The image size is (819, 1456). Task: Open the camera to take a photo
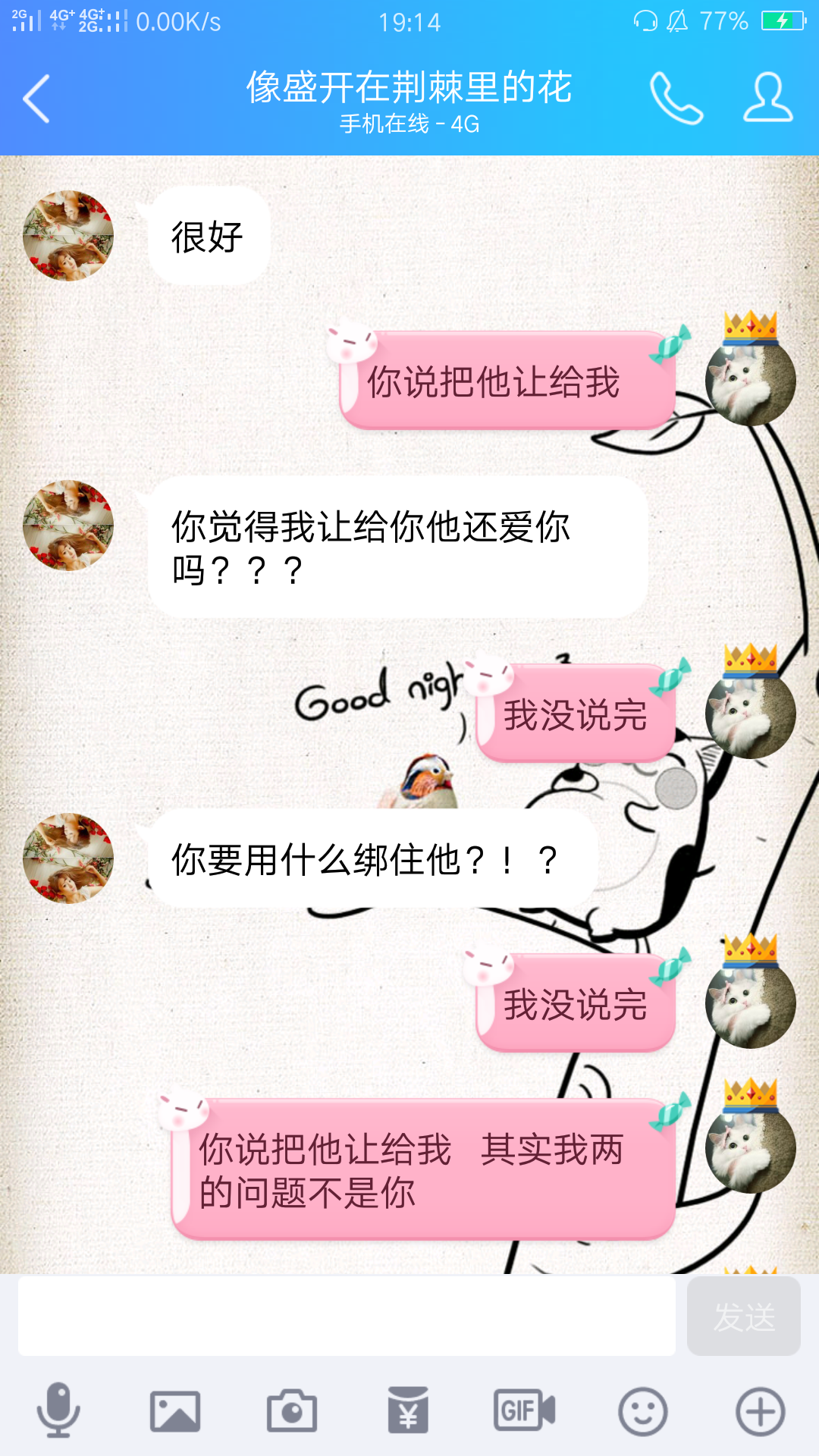coord(292,1410)
